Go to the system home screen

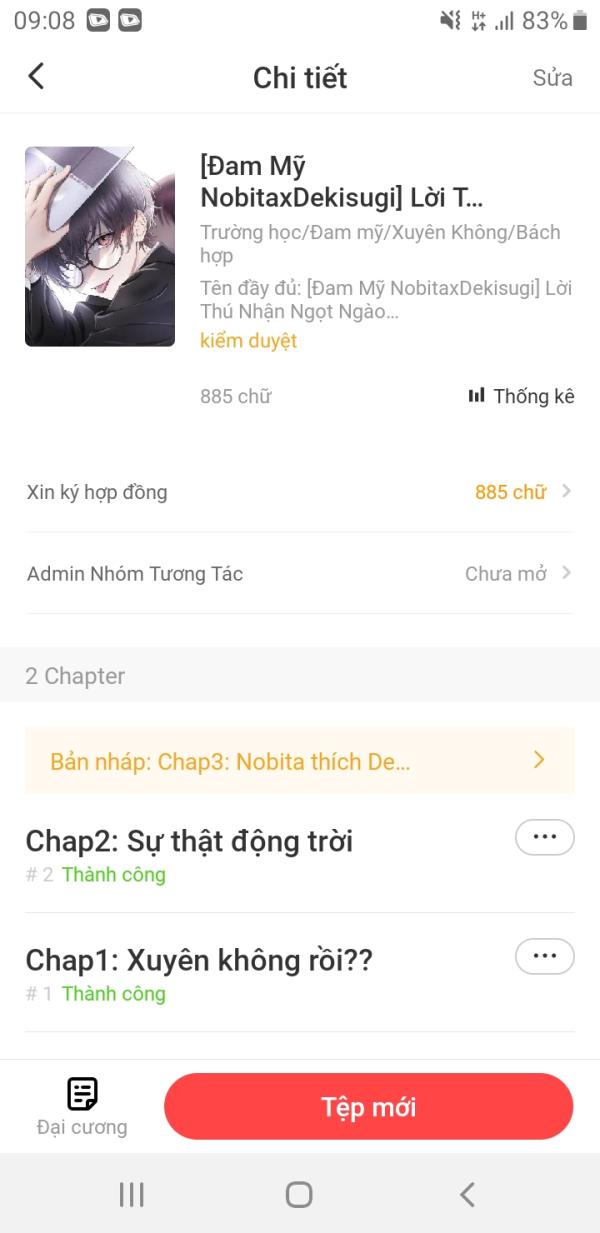click(299, 1194)
